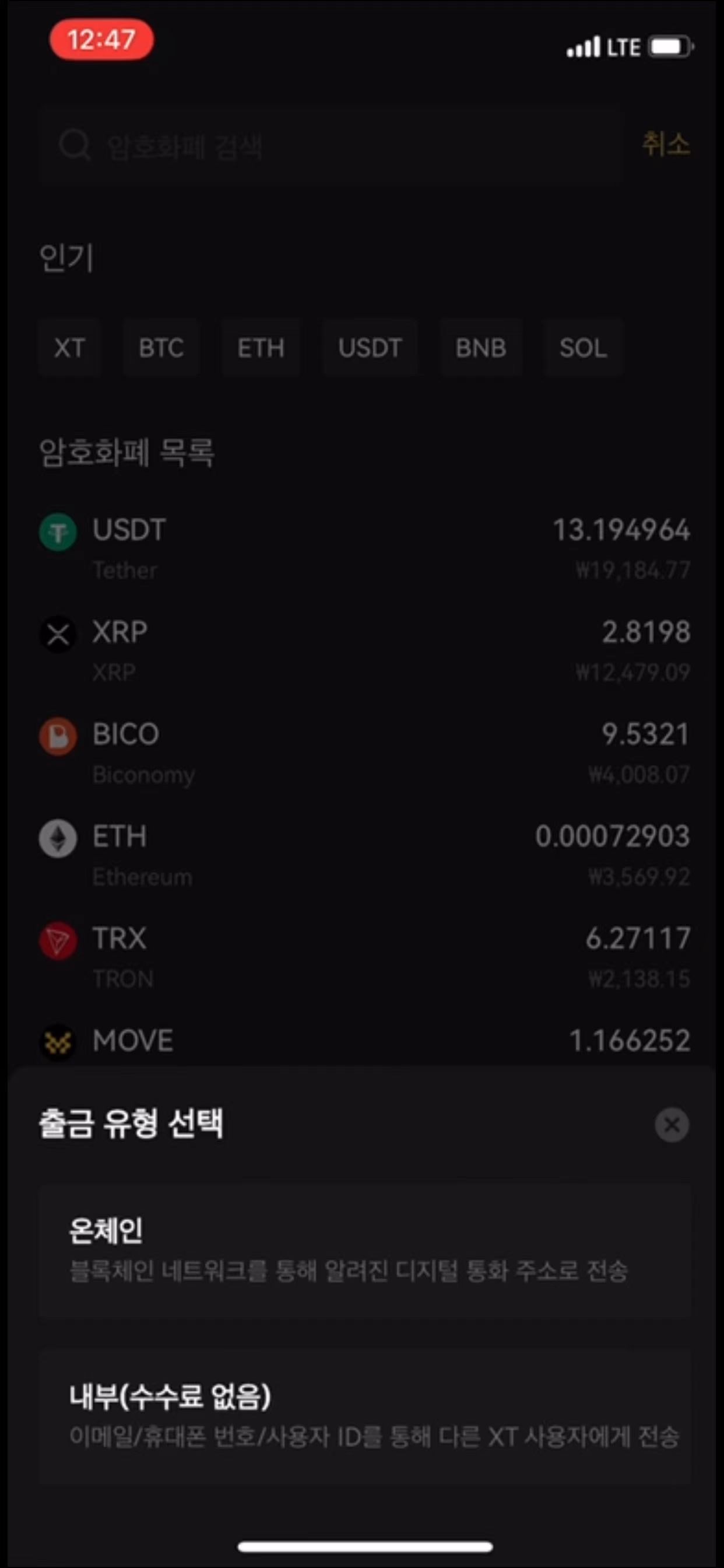Select the BTC popular shortcut
The image size is (724, 1568).
point(161,348)
